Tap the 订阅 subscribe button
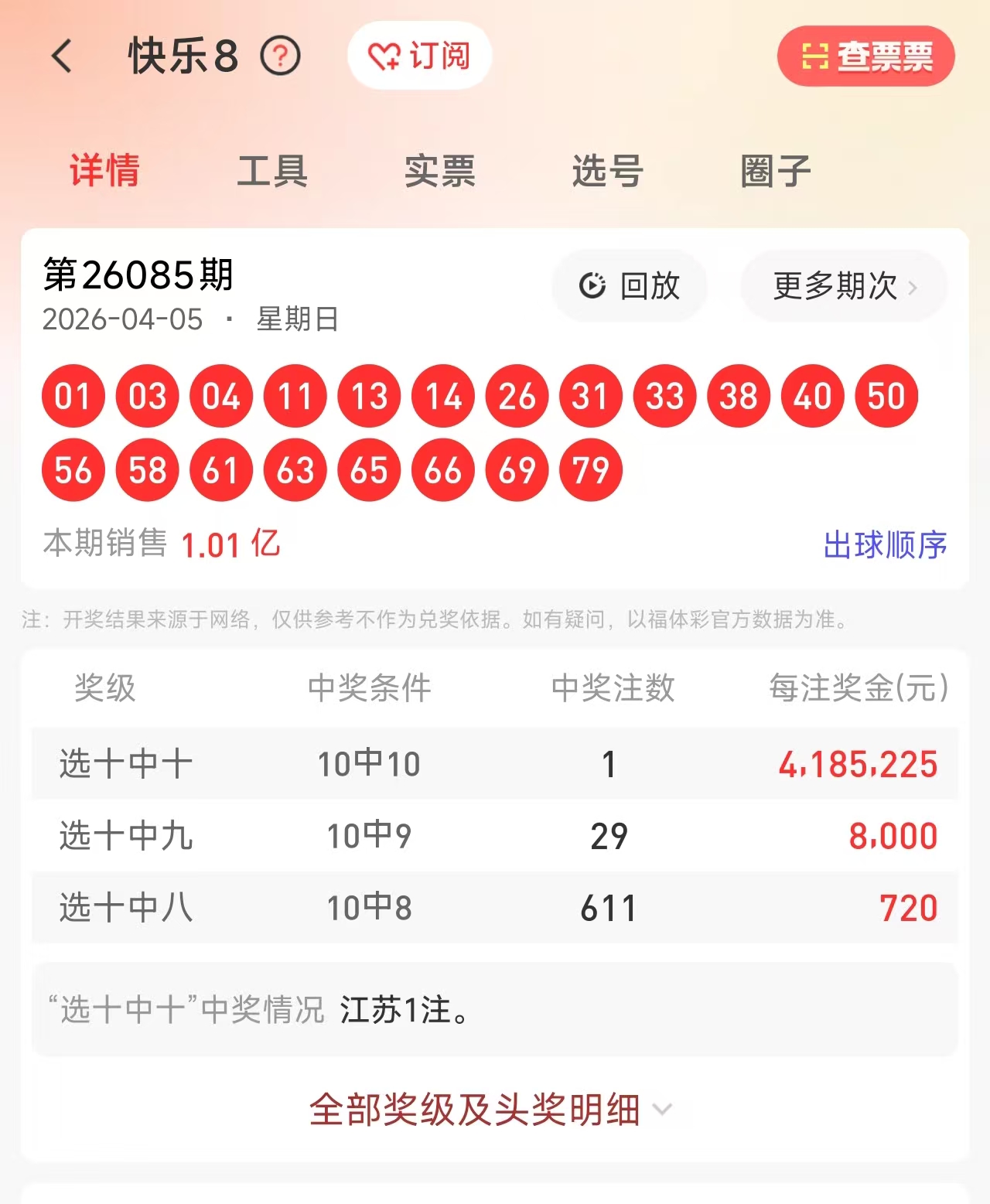 coord(419,56)
